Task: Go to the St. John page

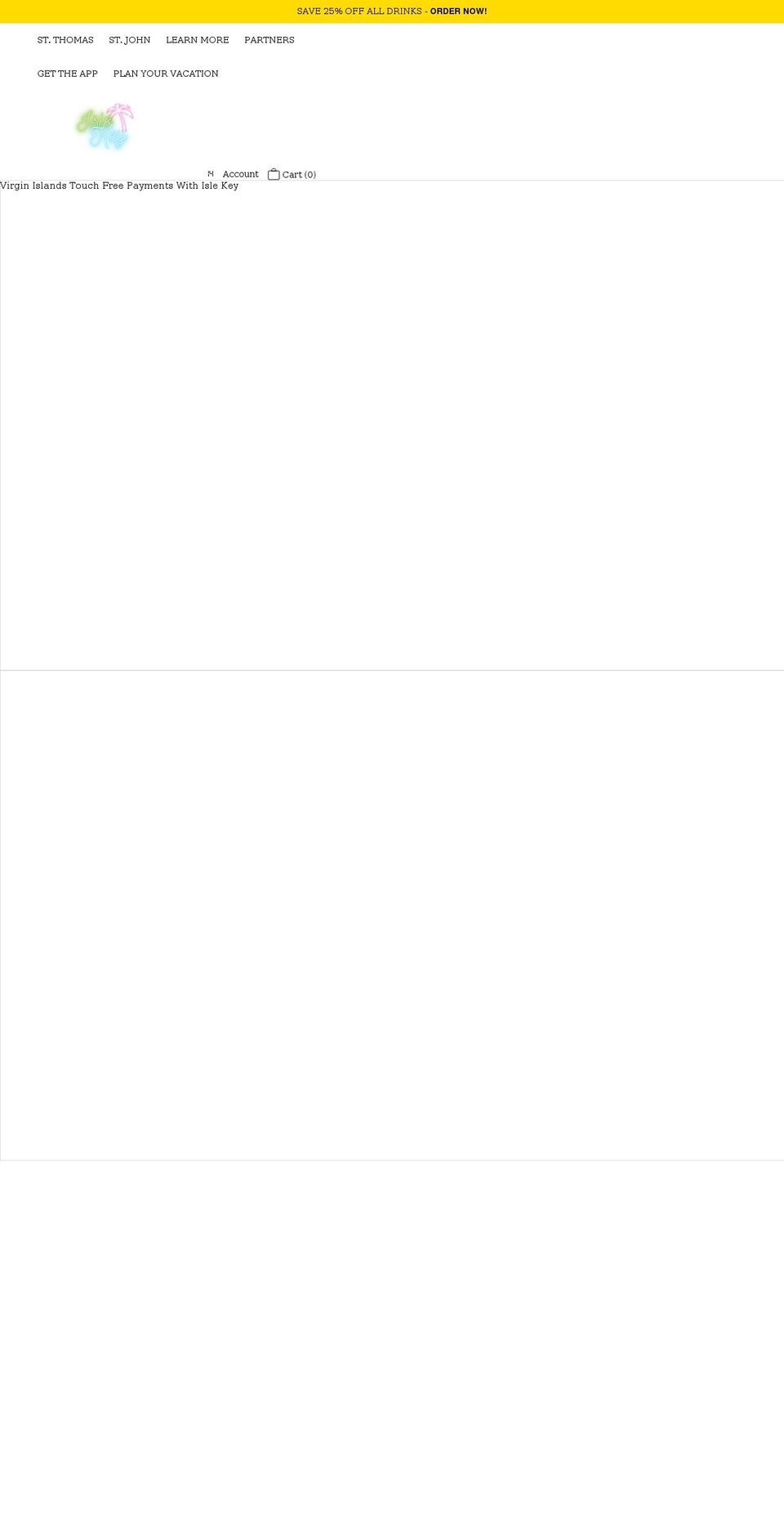Action: 129,40
